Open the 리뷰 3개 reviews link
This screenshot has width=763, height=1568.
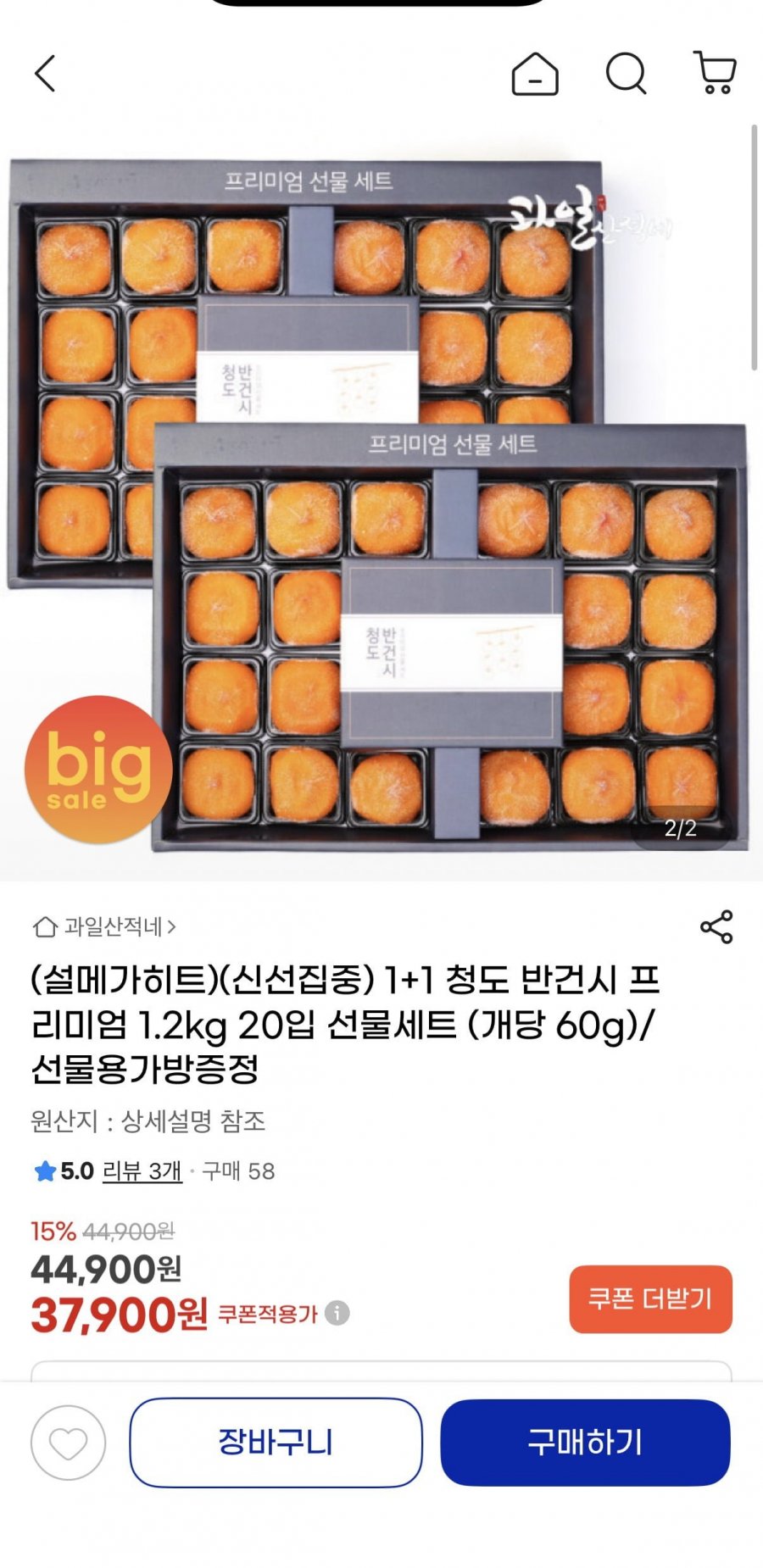click(x=142, y=1171)
